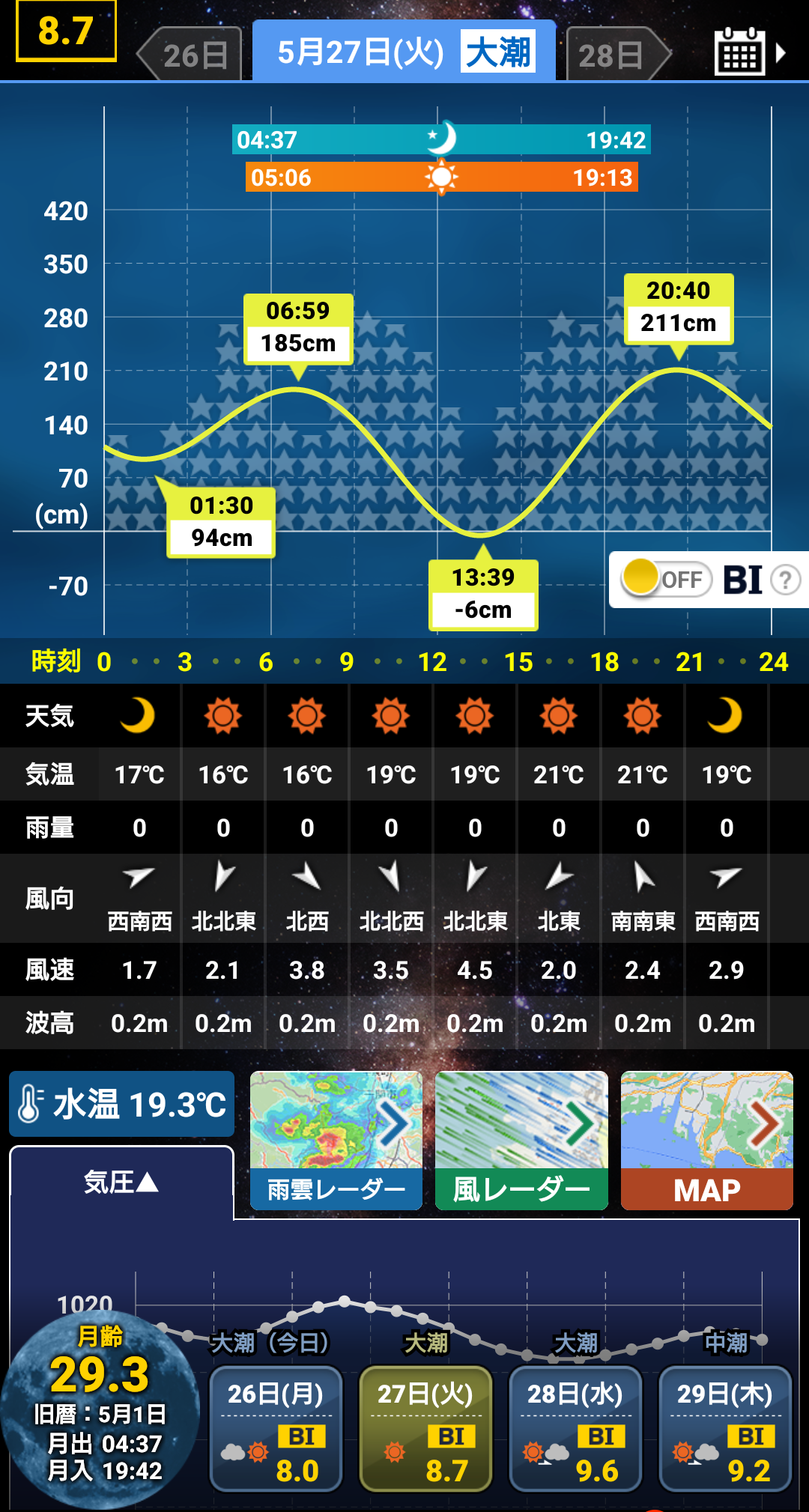809x1512 pixels.
Task: Open the 月齢 moon age circle
Action: point(100,1408)
